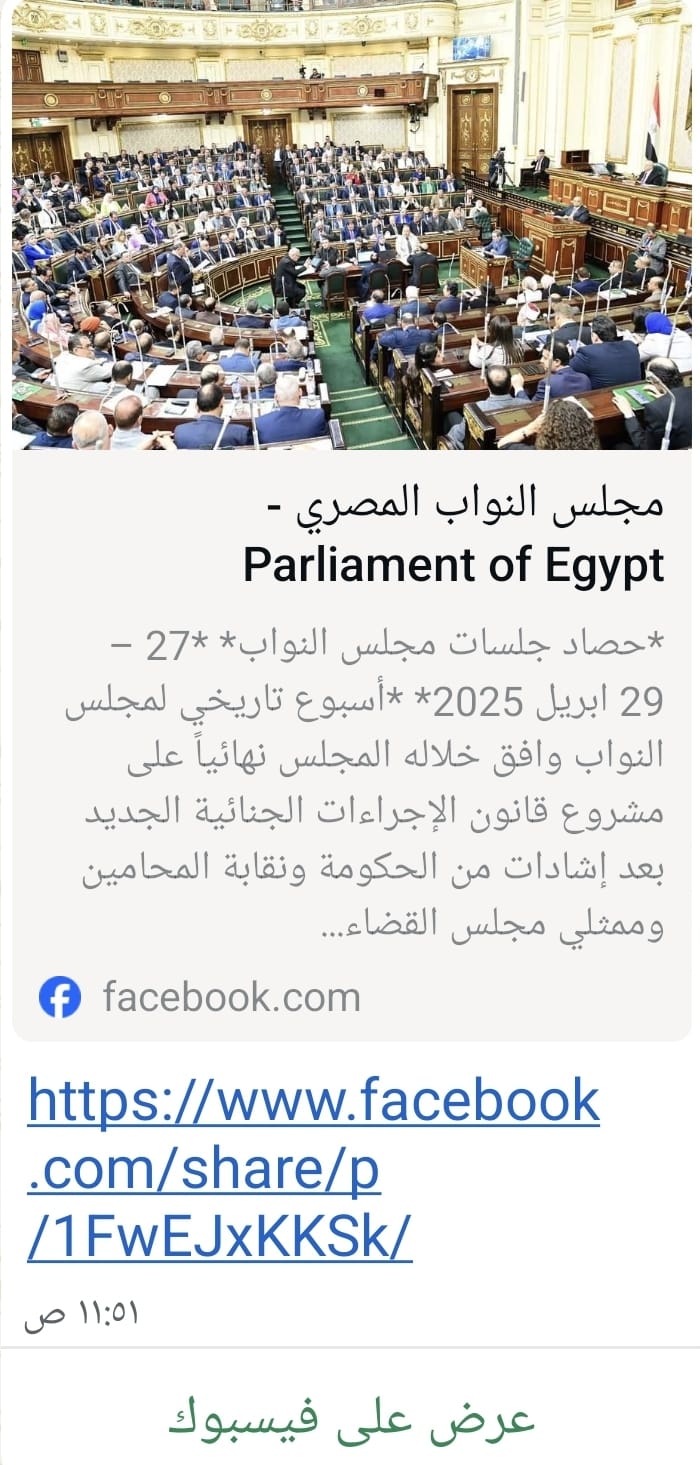Open the facebook.com share URL link
This screenshot has height=1465, width=700.
click(x=313, y=1168)
